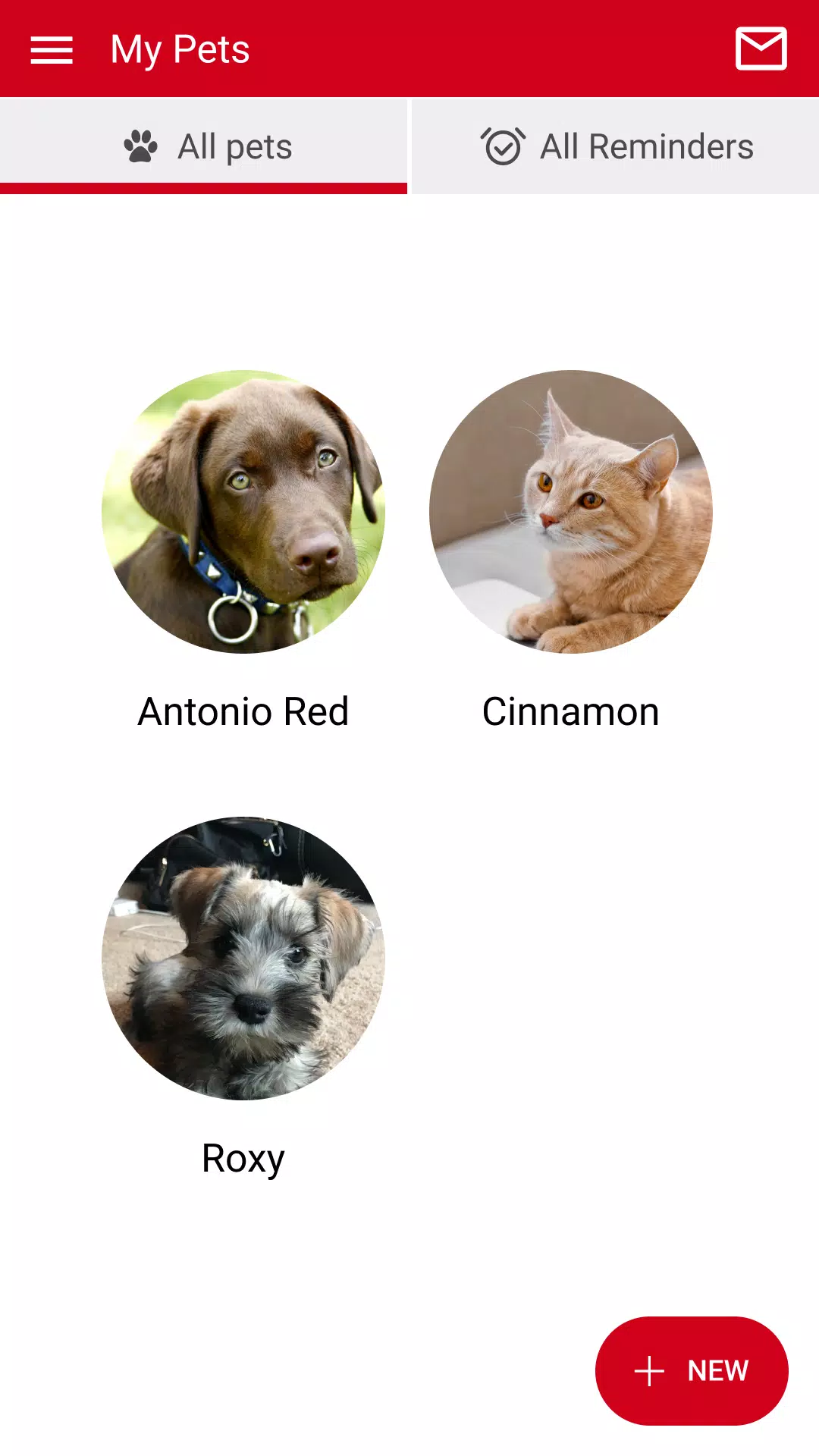Open the hamburger navigation menu

pyautogui.click(x=52, y=50)
